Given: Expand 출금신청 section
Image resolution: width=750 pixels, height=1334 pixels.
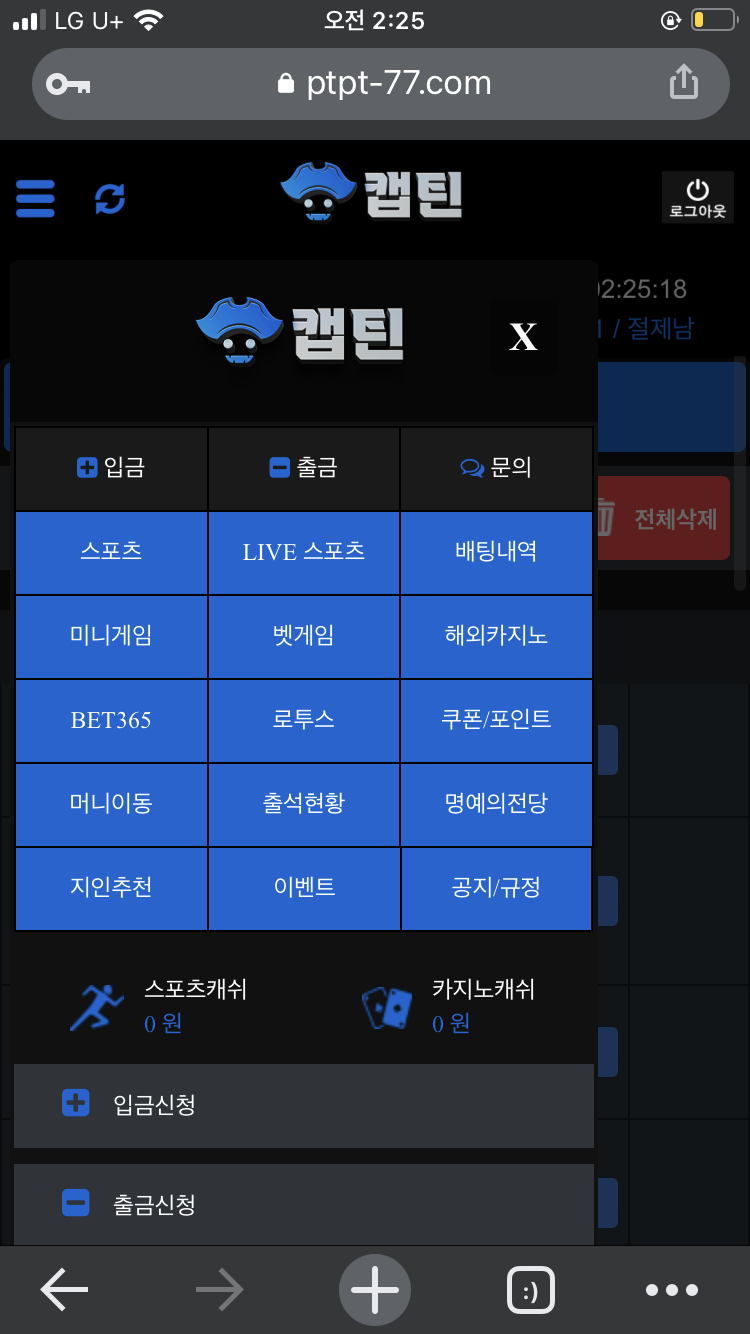Looking at the screenshot, I should click(304, 1203).
